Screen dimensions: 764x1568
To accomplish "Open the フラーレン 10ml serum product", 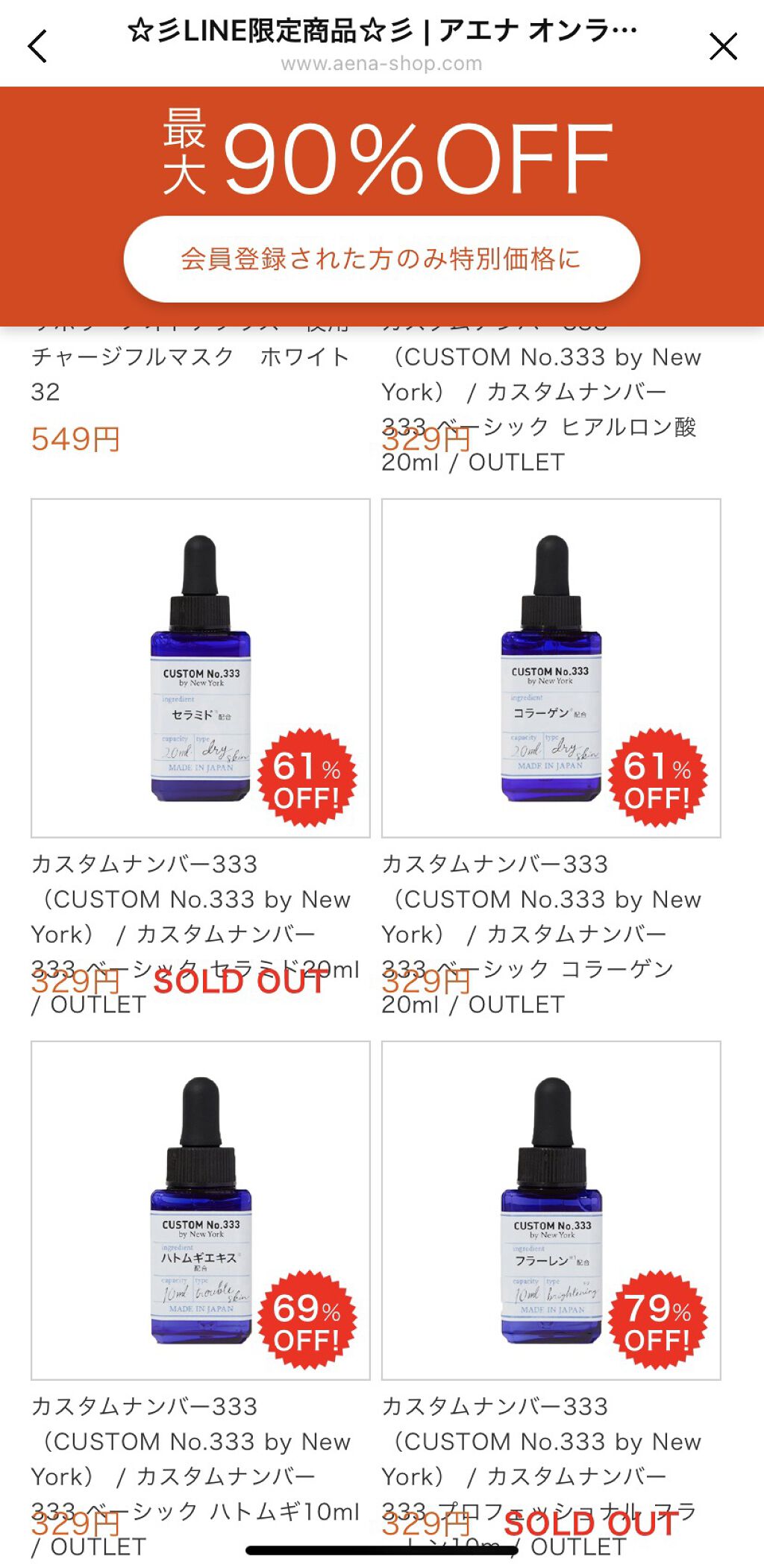I will [x=551, y=1210].
